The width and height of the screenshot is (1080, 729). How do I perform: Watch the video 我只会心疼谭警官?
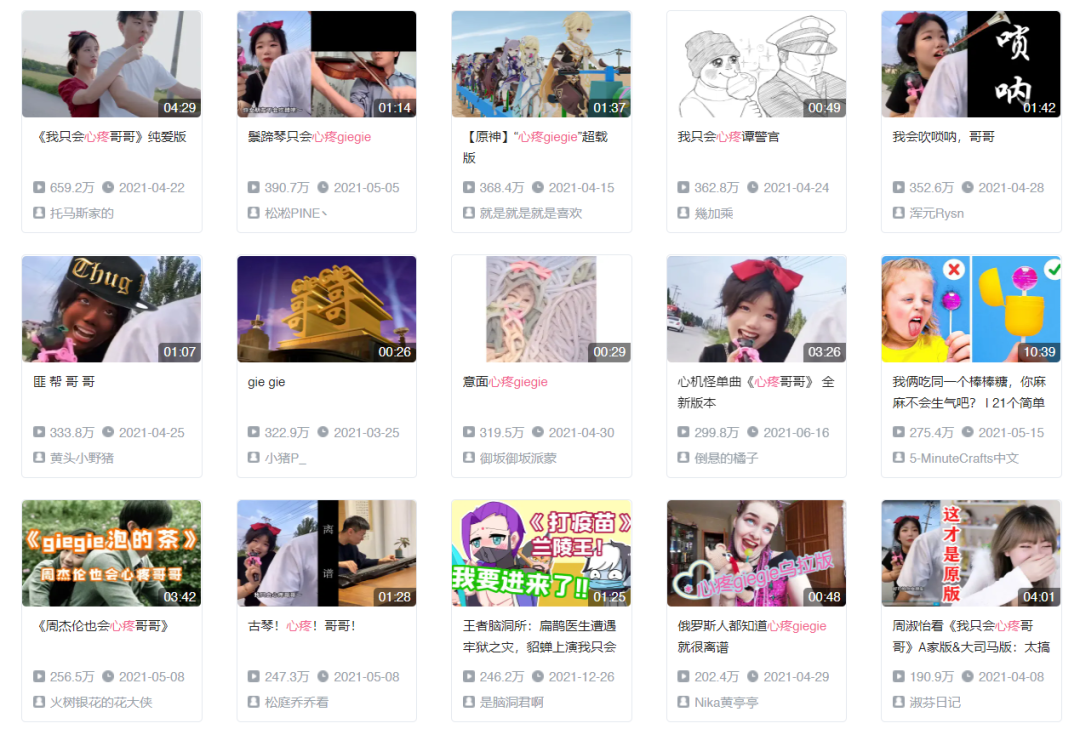(x=756, y=64)
